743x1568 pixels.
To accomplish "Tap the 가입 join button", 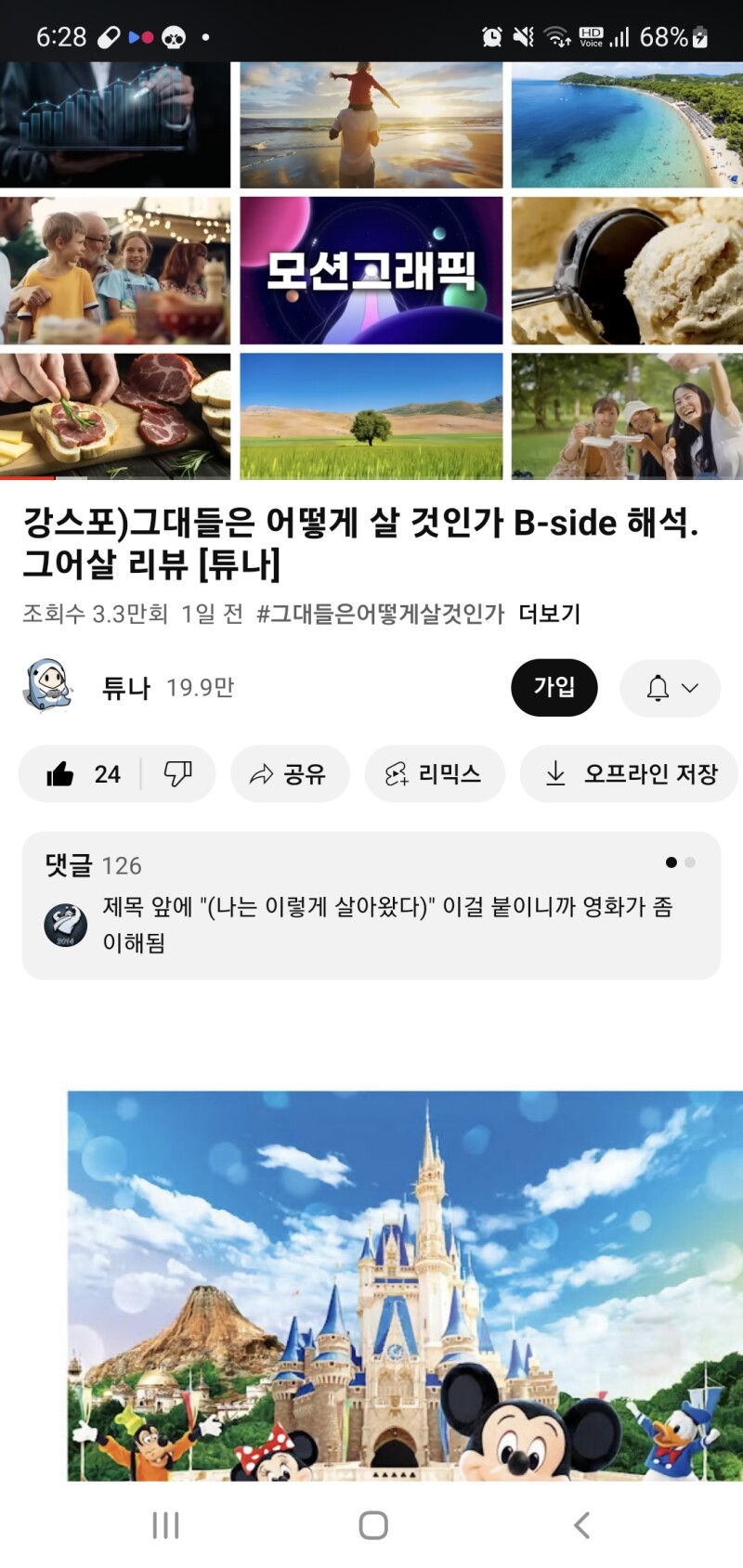I will tap(554, 688).
